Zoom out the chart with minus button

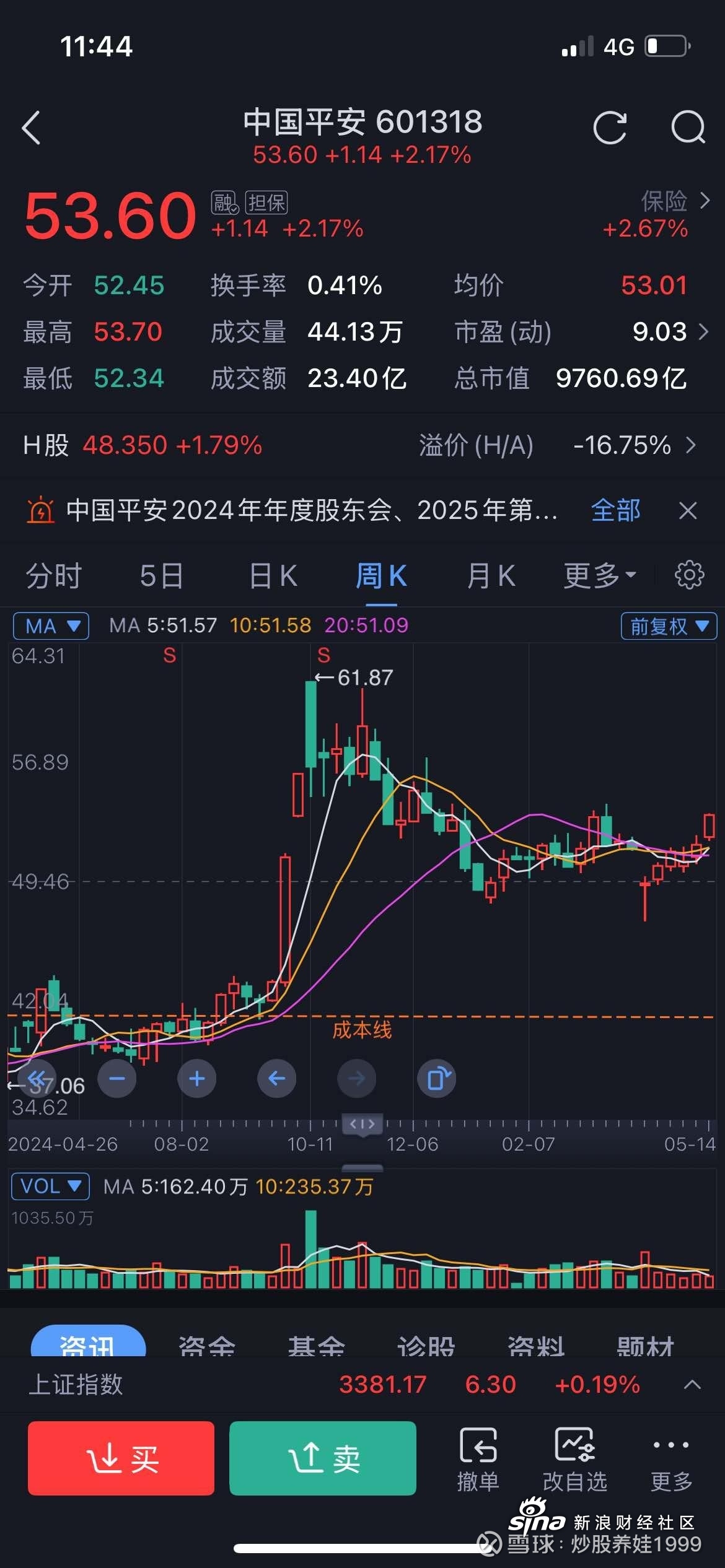(x=117, y=1079)
